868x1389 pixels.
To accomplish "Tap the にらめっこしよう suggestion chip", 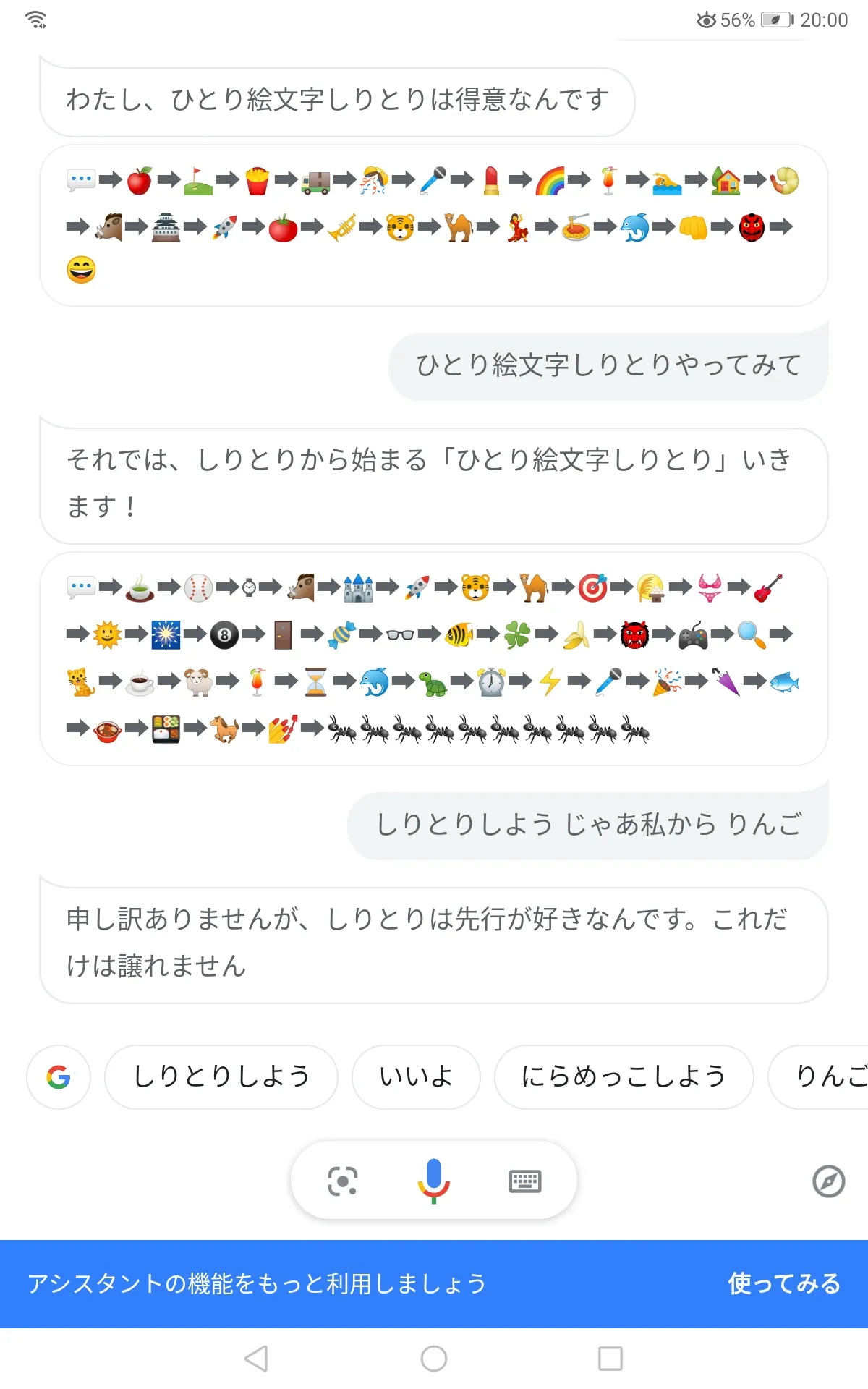I will pos(624,1076).
